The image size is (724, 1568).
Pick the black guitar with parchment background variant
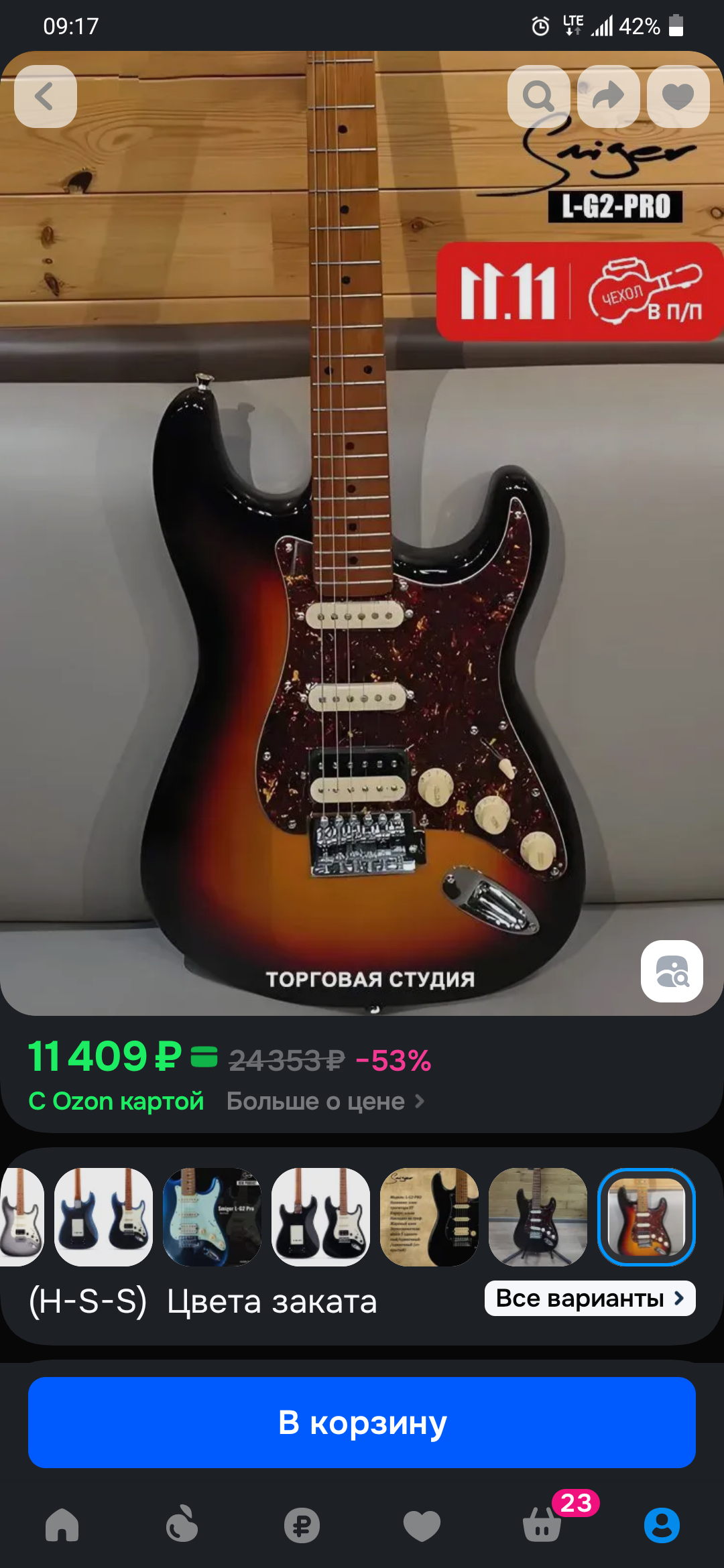coord(429,1217)
